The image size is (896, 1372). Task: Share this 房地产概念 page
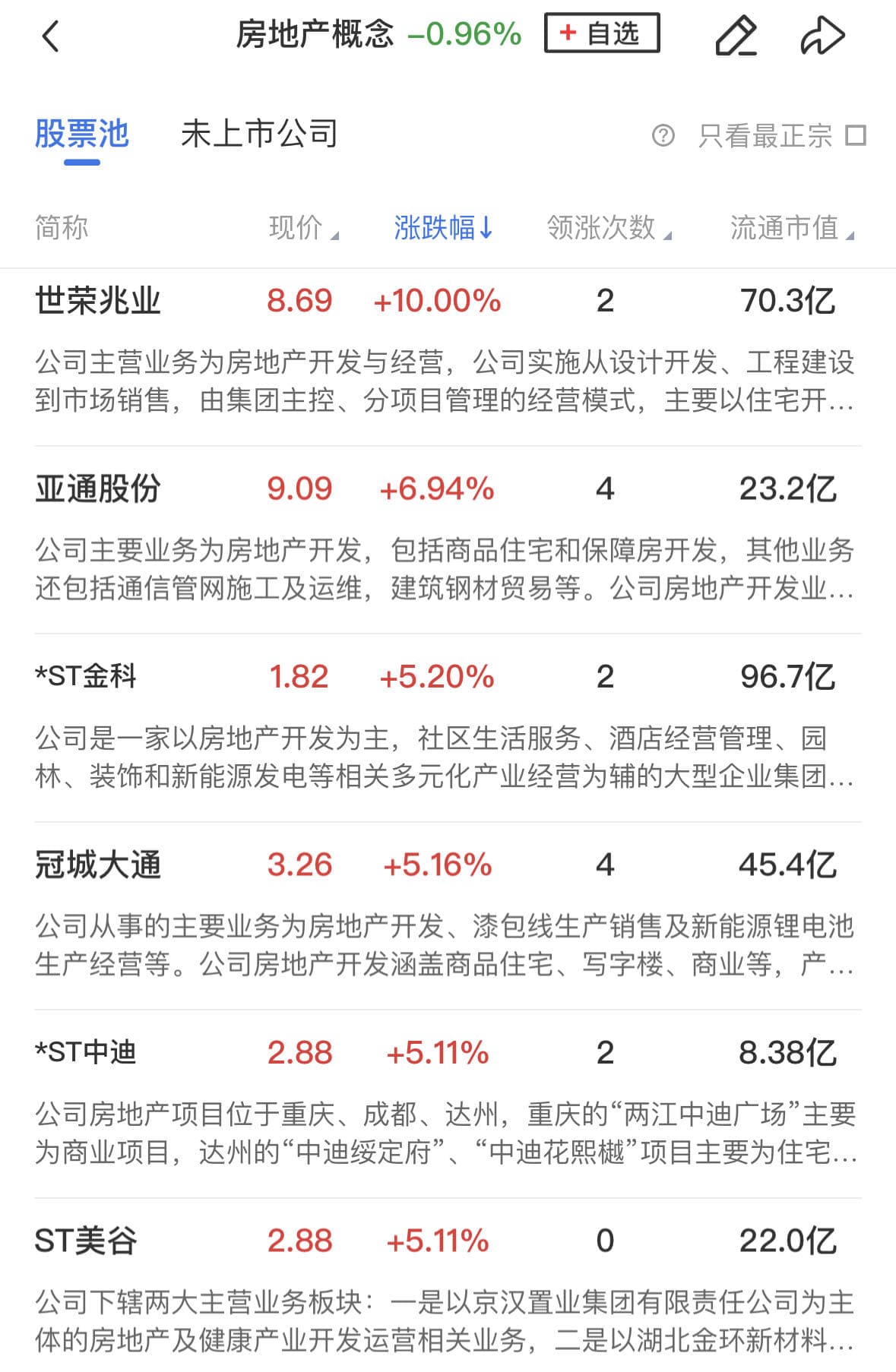pyautogui.click(x=822, y=36)
